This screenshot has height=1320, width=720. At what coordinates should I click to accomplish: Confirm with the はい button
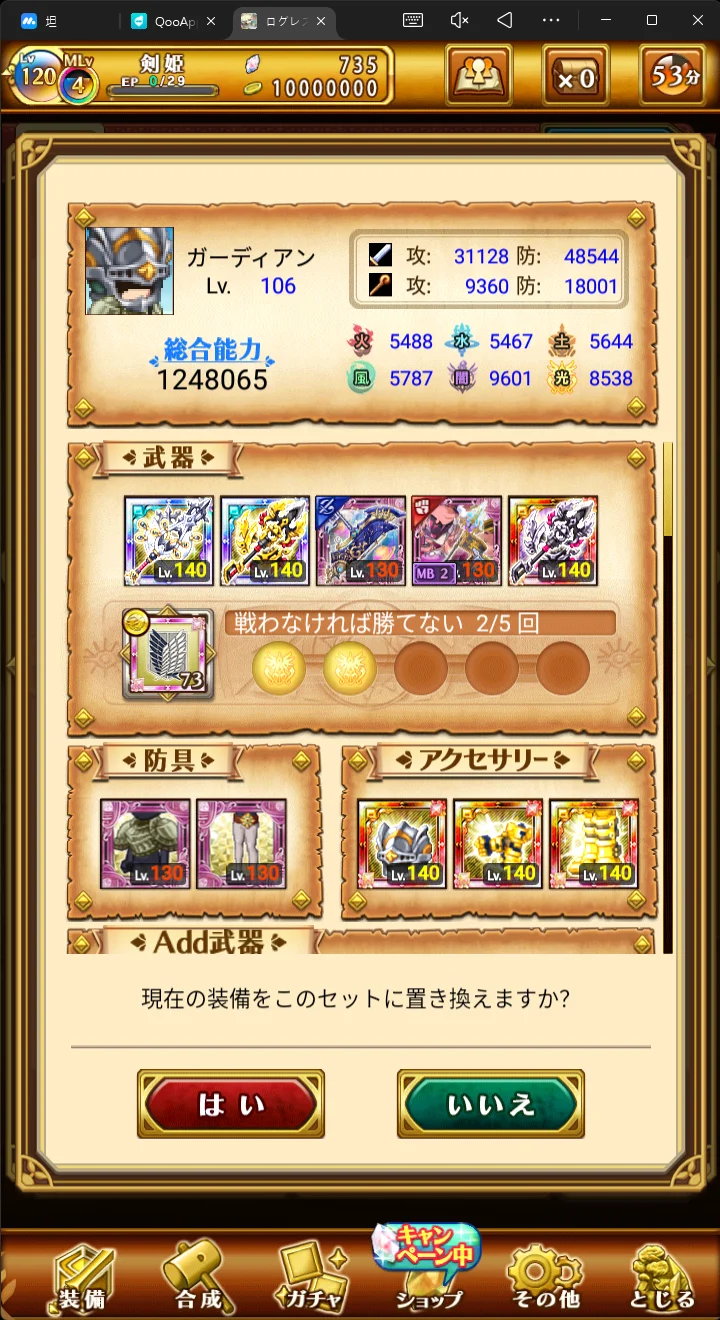point(231,1104)
